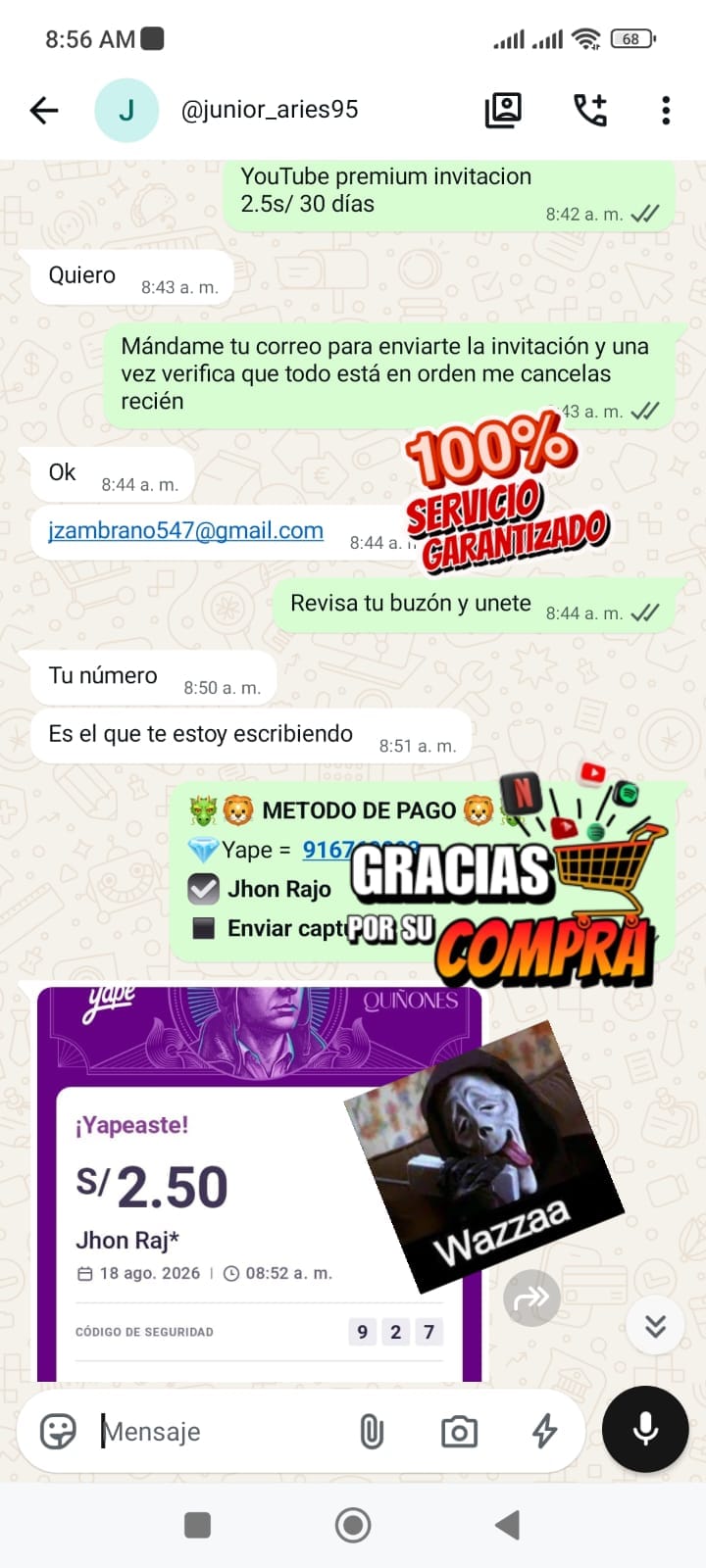Image resolution: width=706 pixels, height=1568 pixels.
Task: Open quick replies lightning icon
Action: (545, 1432)
